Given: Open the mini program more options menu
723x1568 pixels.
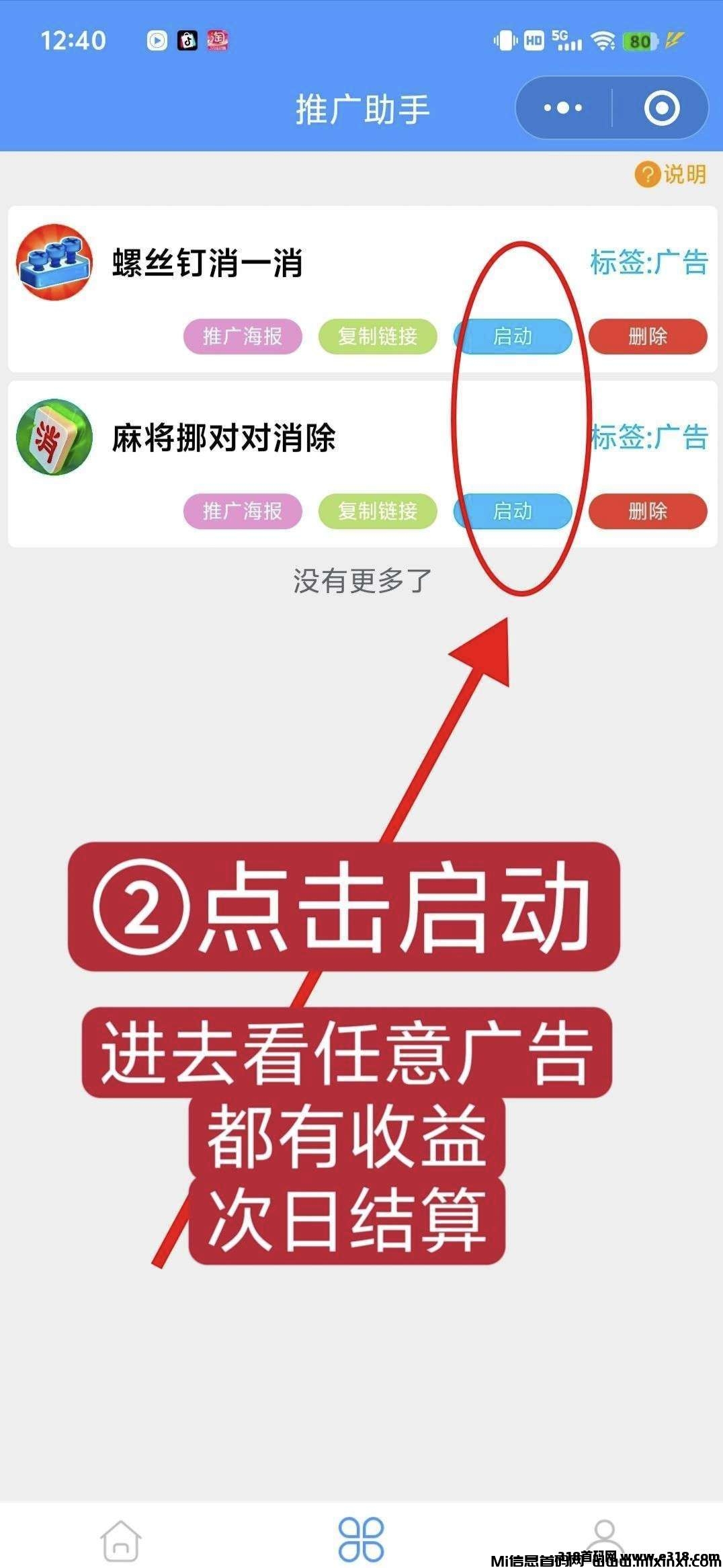Looking at the screenshot, I should (563, 108).
